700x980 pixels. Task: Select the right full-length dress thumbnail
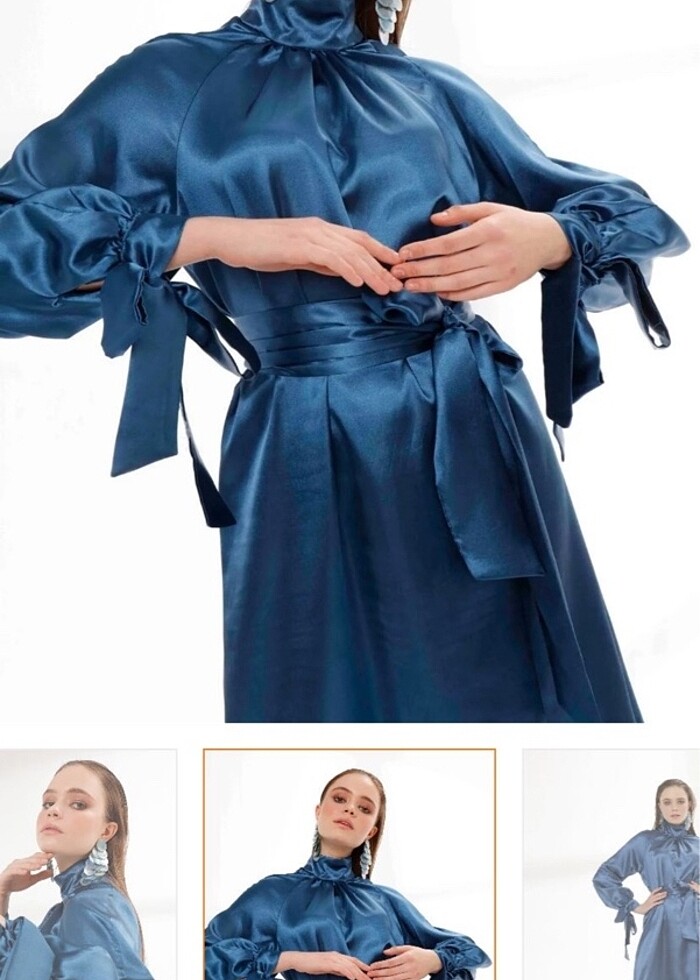(611, 864)
